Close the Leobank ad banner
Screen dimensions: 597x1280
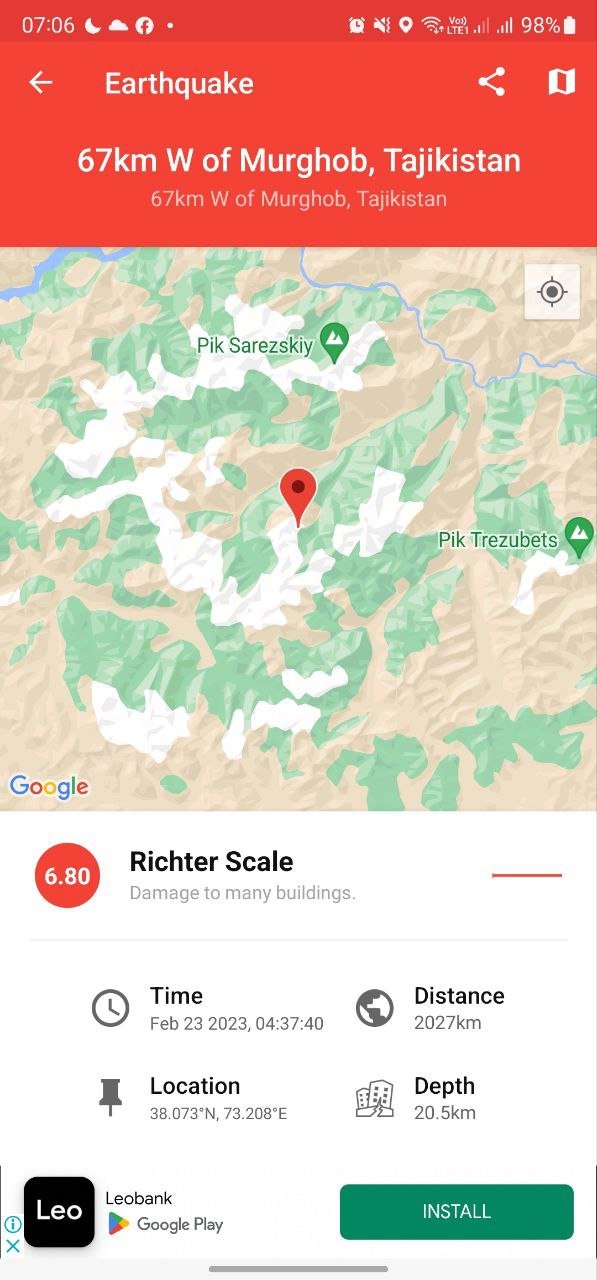13,1246
